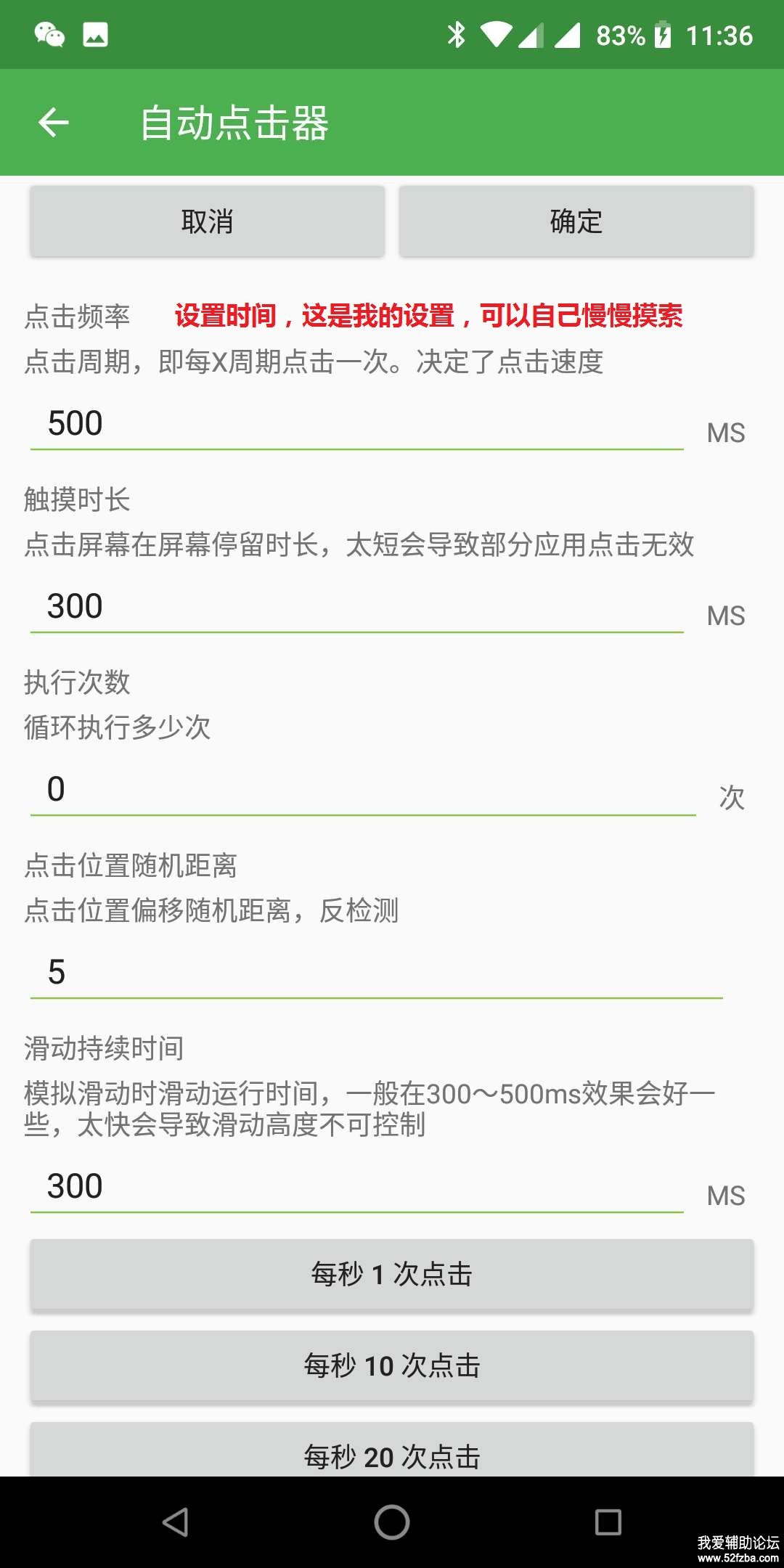Viewport: 784px width, 1568px height.
Task: Choose the 每秒 1 次点击 preset
Action: pyautogui.click(x=392, y=1274)
